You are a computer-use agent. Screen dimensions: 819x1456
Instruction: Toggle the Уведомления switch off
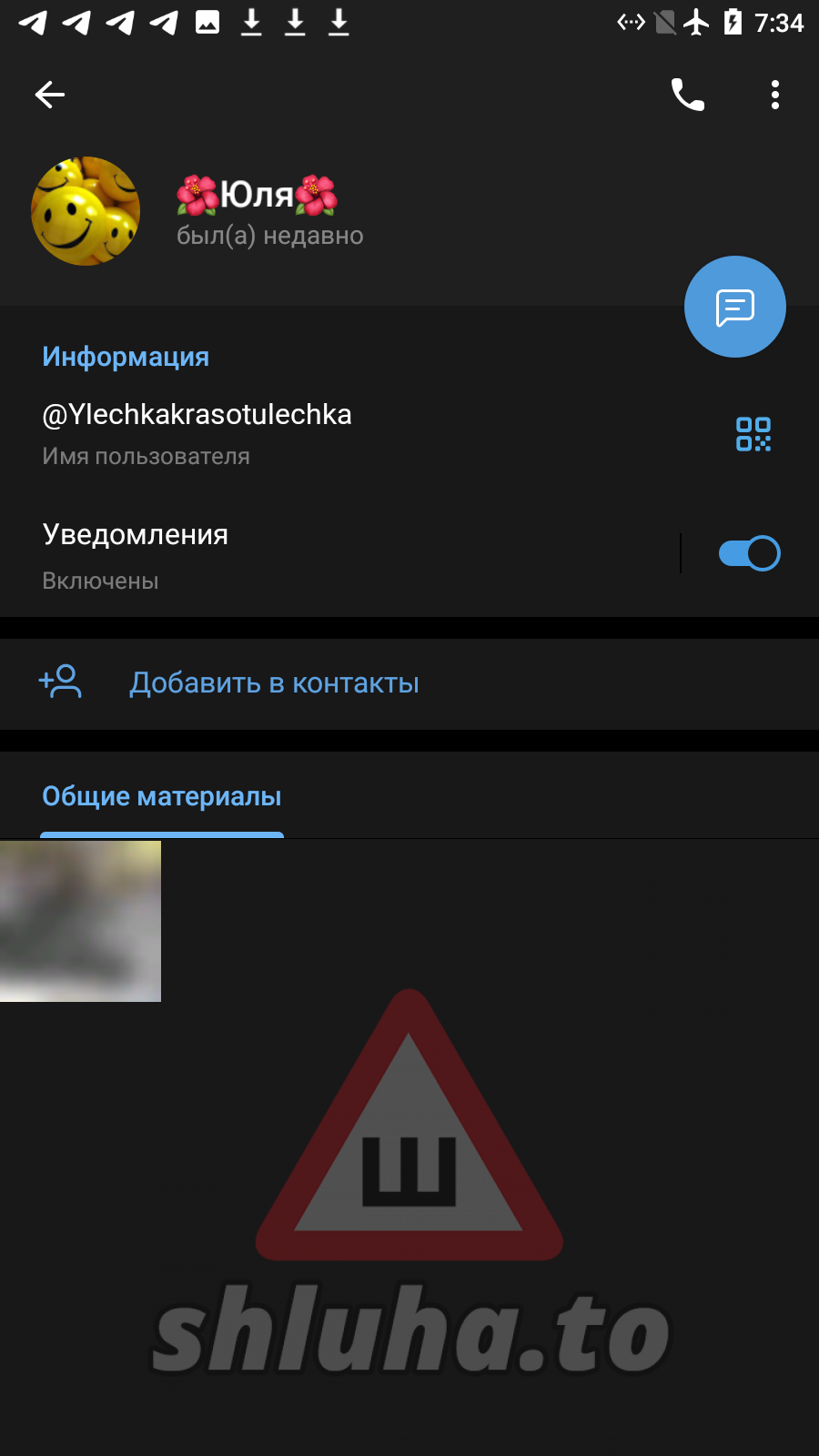(x=749, y=553)
